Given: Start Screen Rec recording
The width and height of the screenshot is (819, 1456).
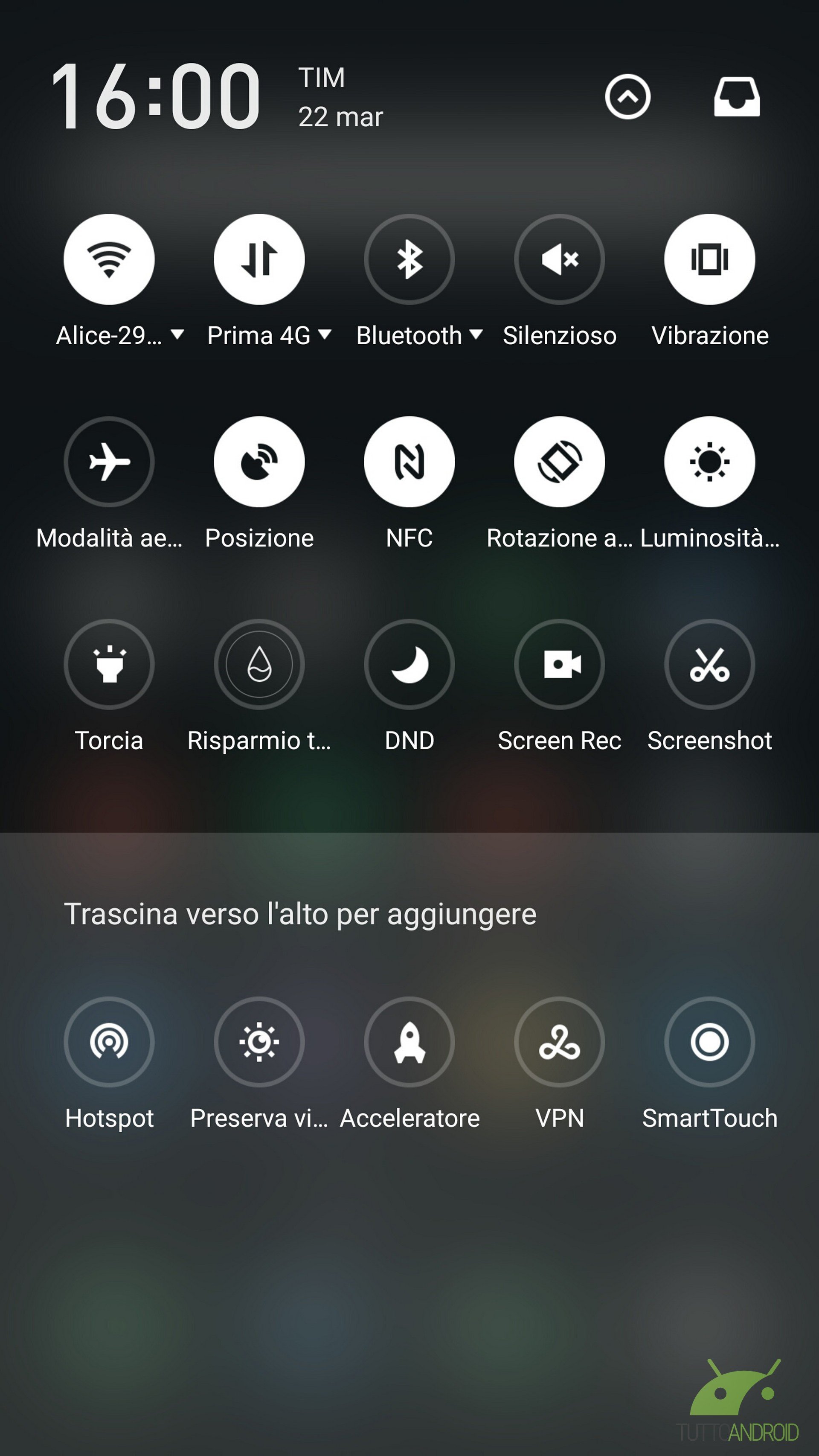Looking at the screenshot, I should (560, 664).
